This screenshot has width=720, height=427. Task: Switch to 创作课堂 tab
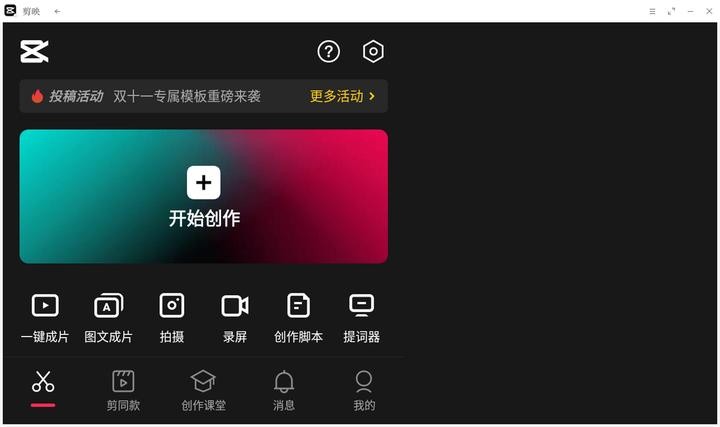(x=203, y=390)
